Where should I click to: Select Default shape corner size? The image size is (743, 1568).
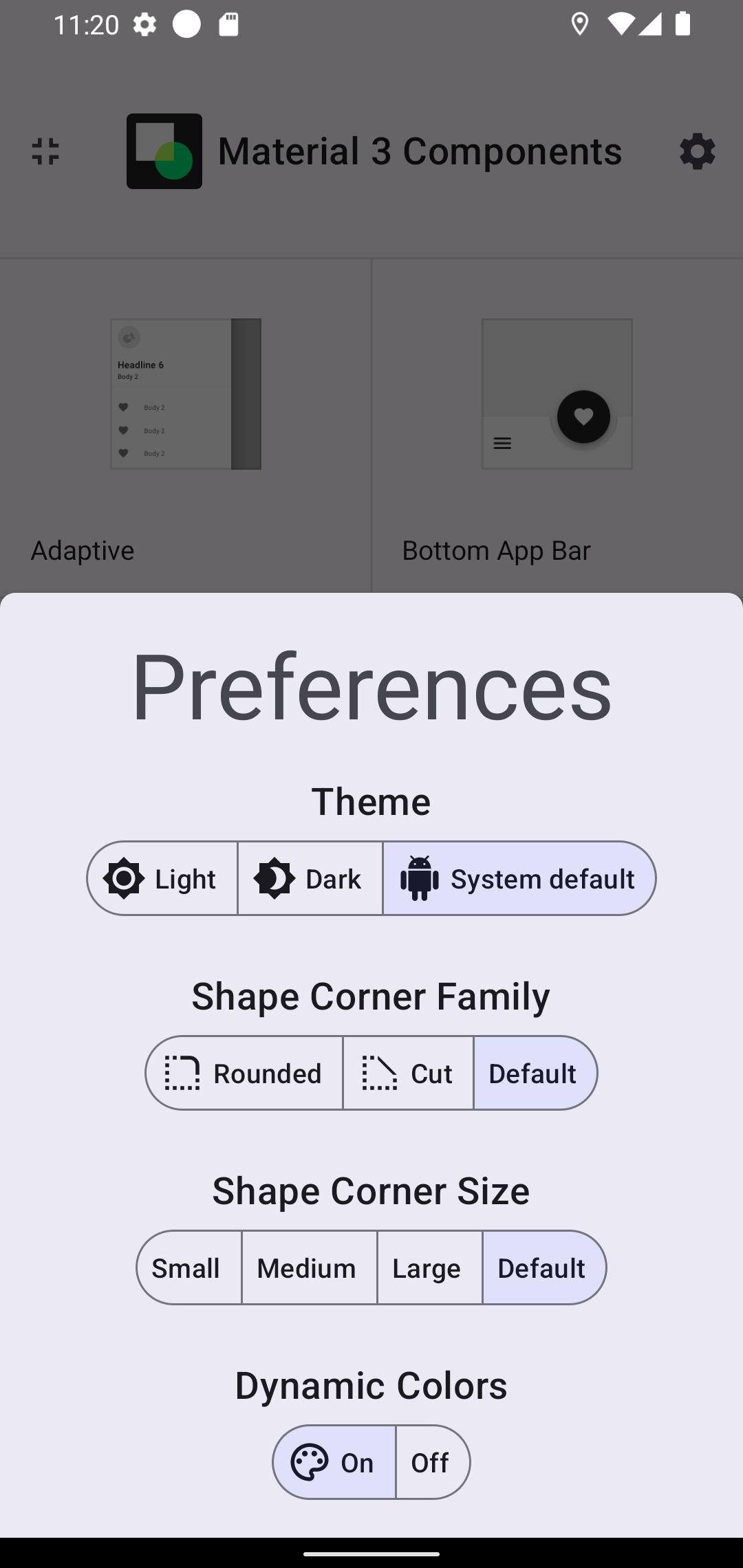pos(544,1267)
